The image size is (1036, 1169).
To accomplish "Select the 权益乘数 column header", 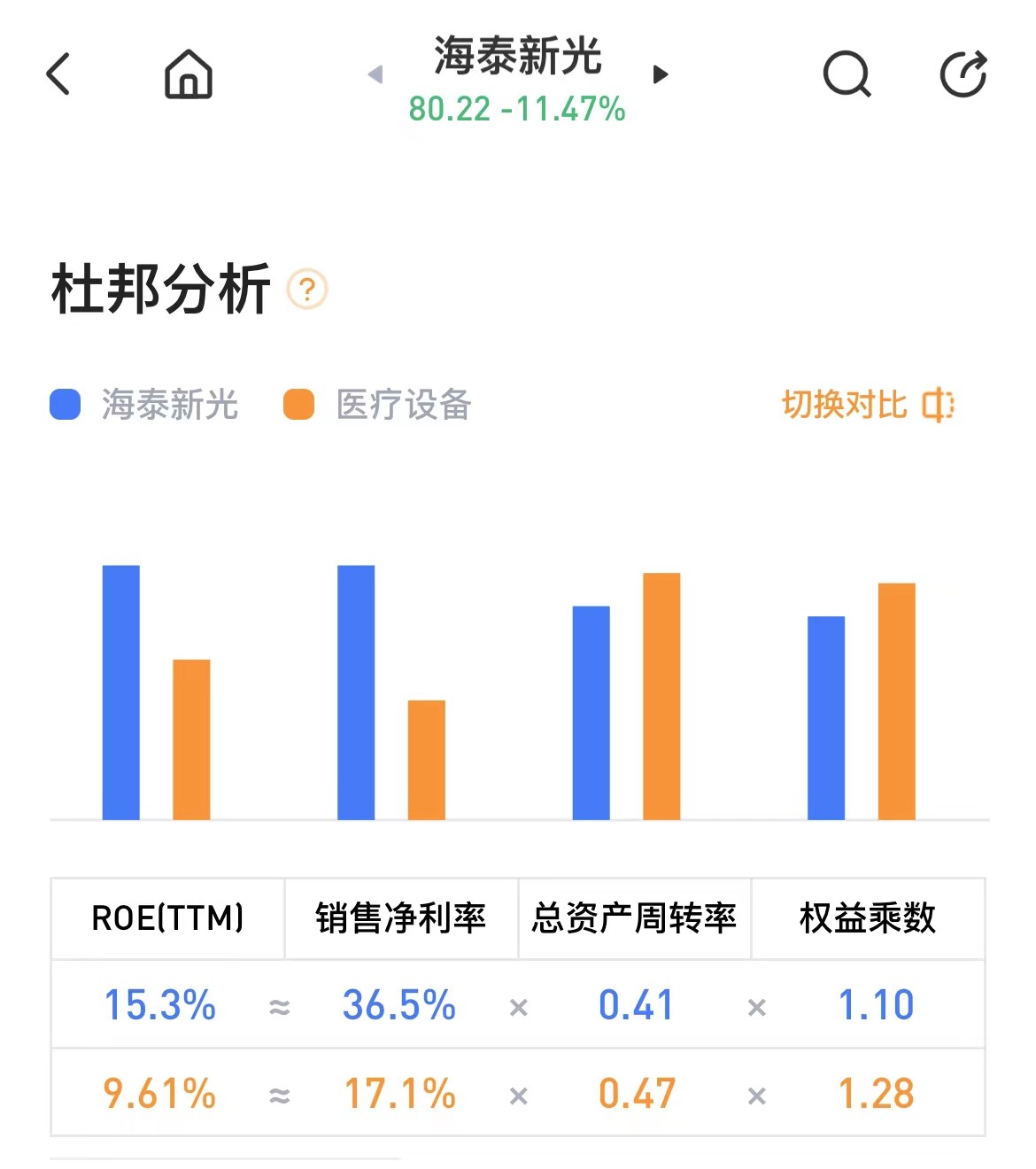I will pos(868,919).
